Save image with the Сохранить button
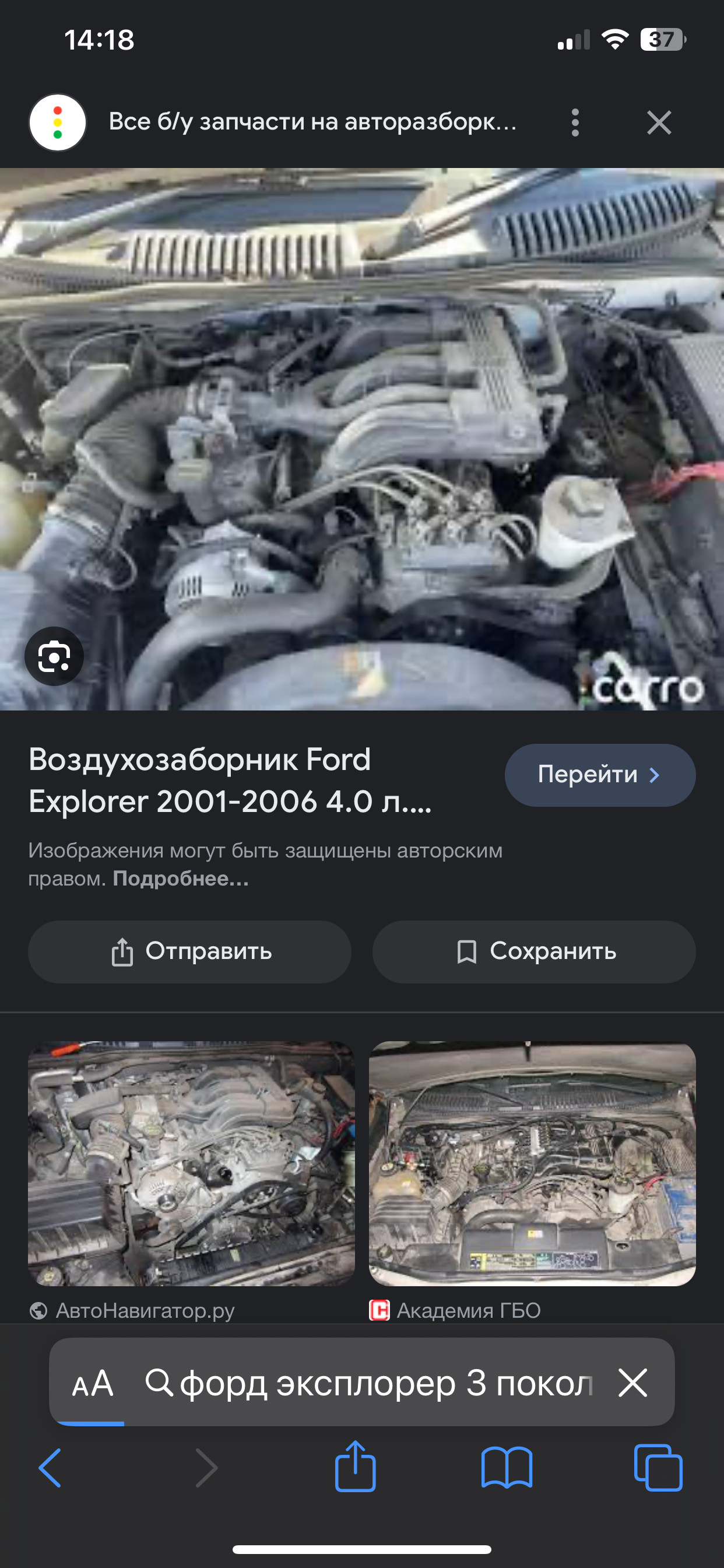The image size is (724, 1568). point(533,951)
